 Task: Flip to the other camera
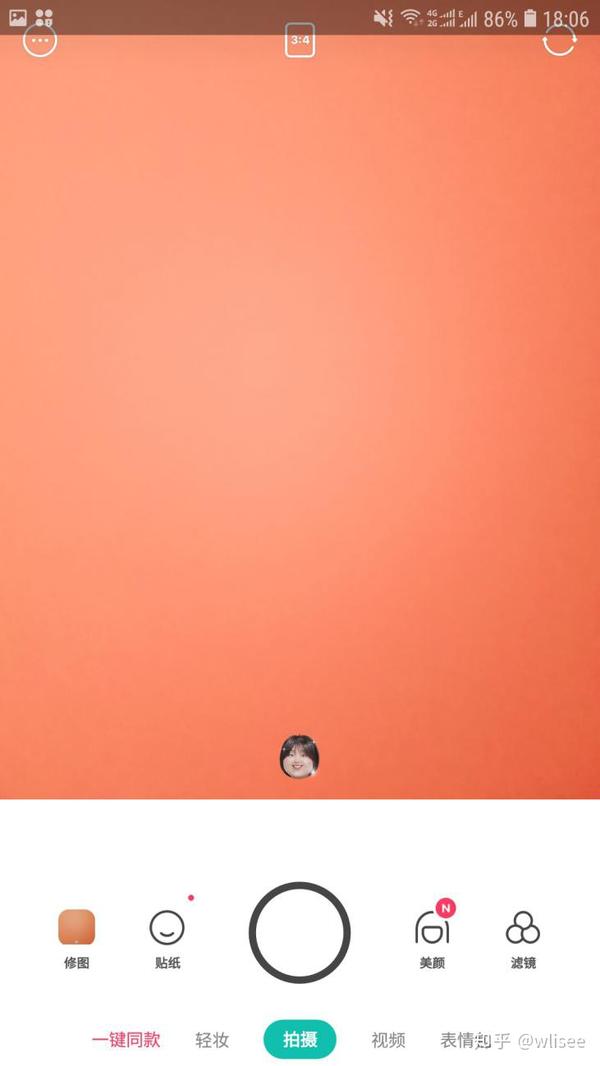pyautogui.click(x=559, y=40)
